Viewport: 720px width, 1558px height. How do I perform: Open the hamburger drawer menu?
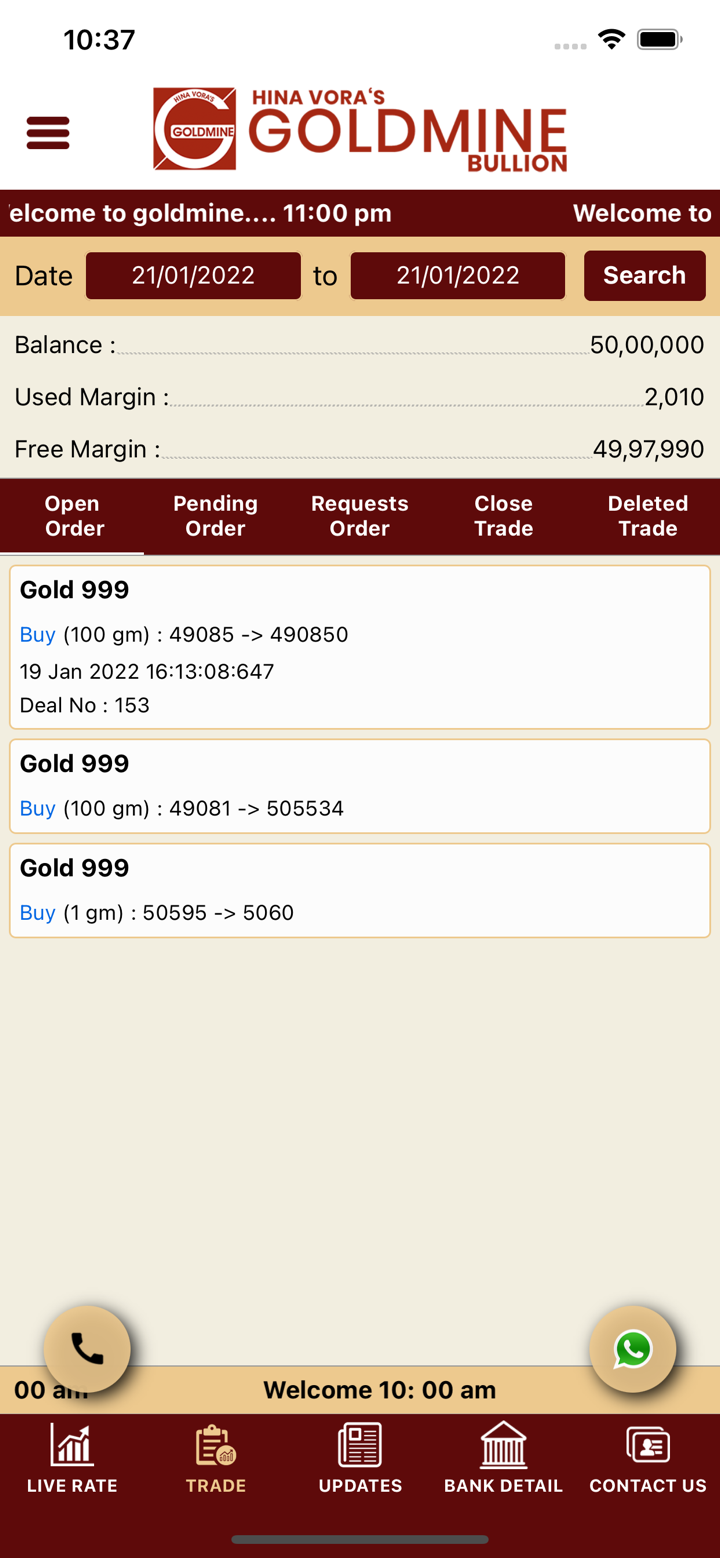[x=48, y=133]
